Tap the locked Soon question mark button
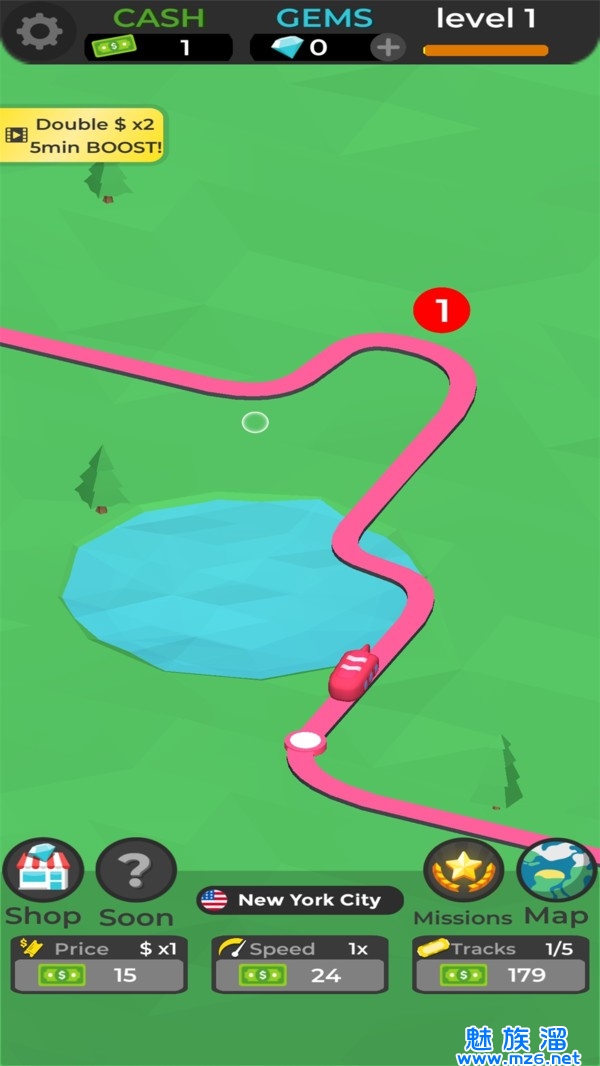 (x=136, y=872)
